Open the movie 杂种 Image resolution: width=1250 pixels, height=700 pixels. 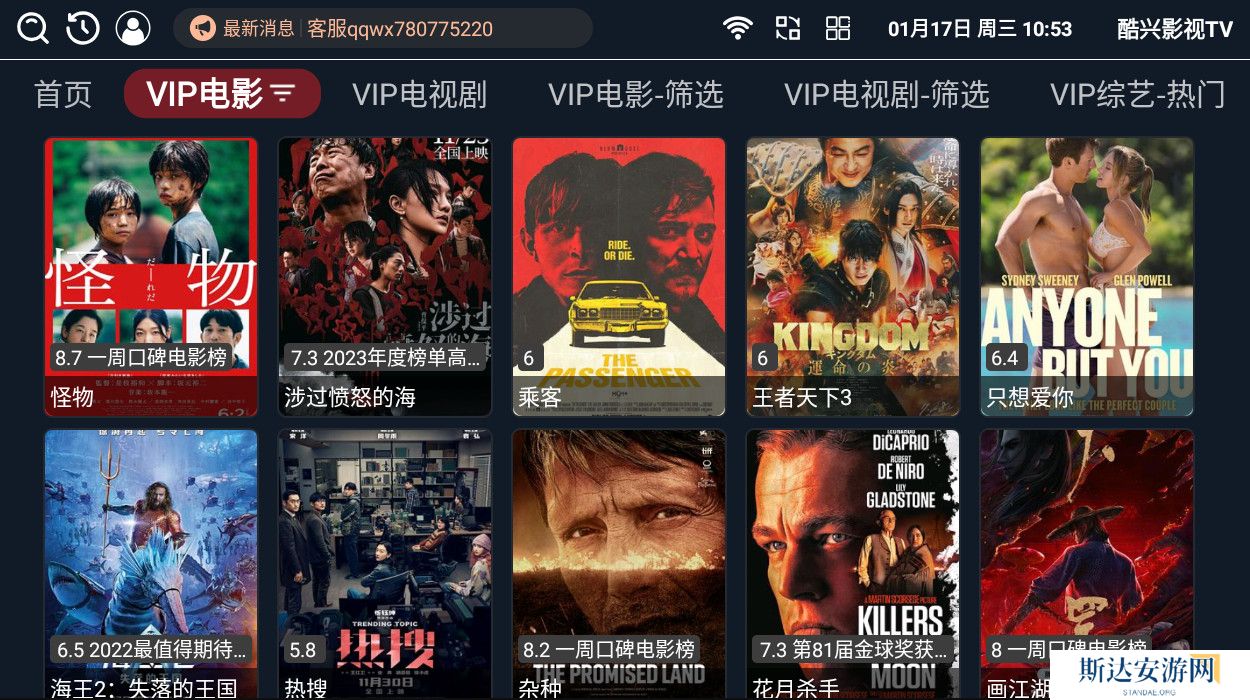tap(619, 565)
